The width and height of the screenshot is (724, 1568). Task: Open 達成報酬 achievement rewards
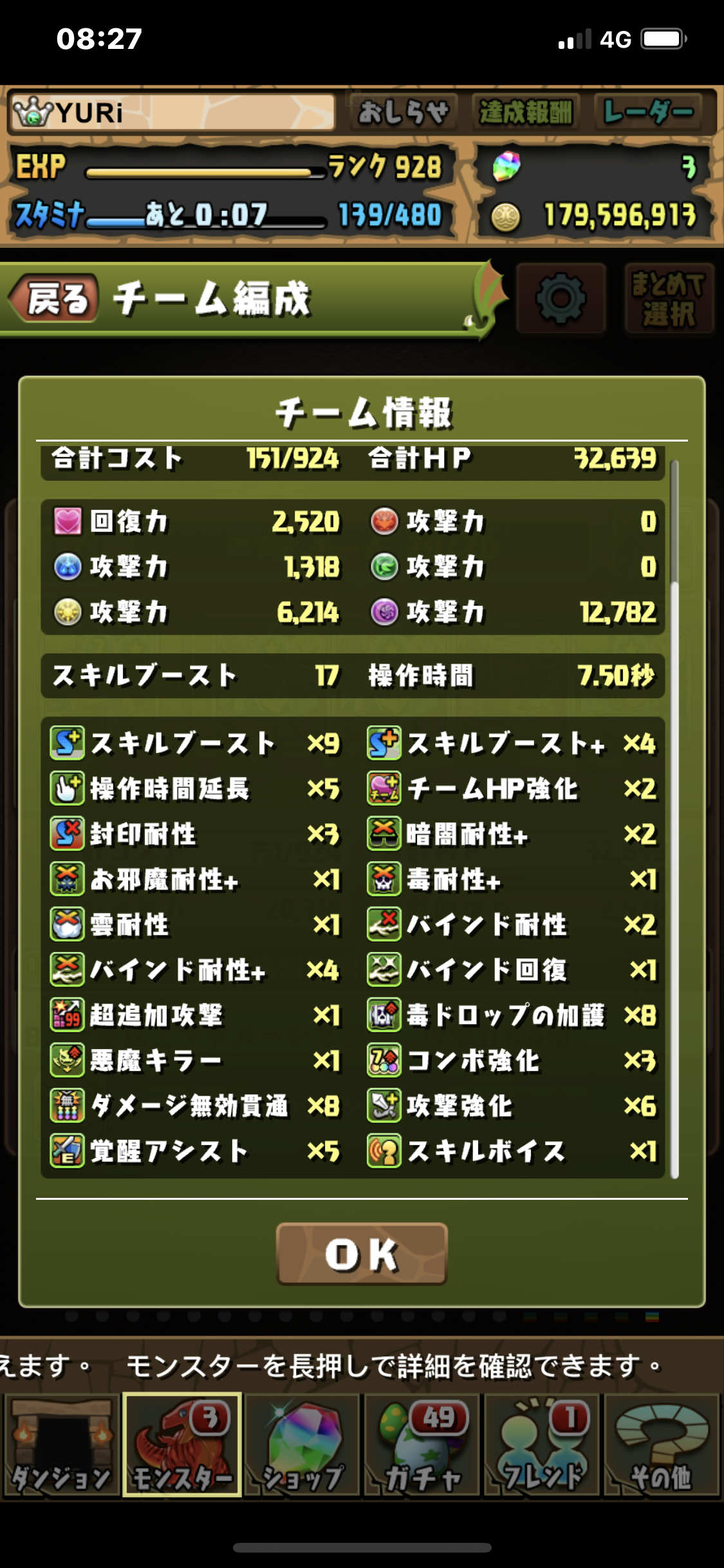pos(526,112)
